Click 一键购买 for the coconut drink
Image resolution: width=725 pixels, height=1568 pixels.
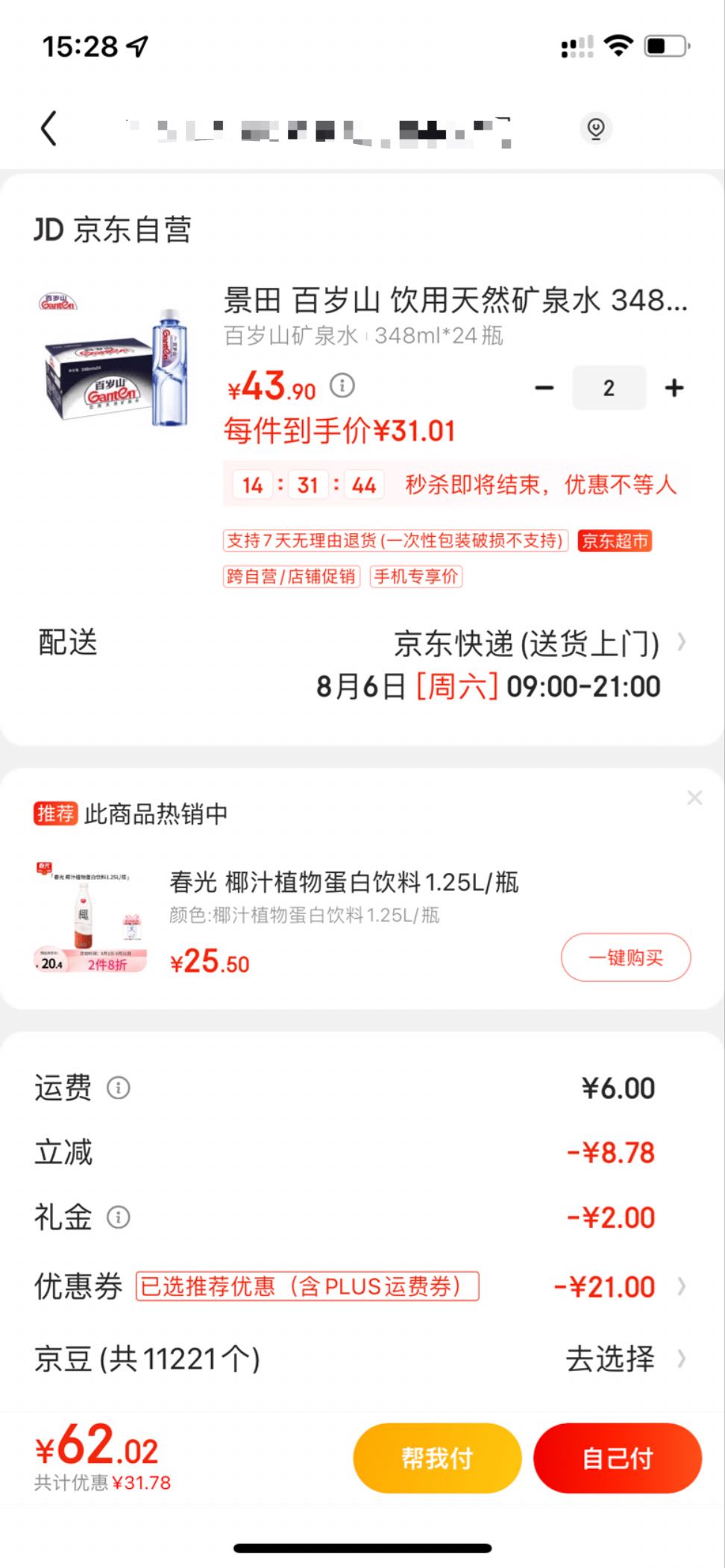click(x=625, y=957)
